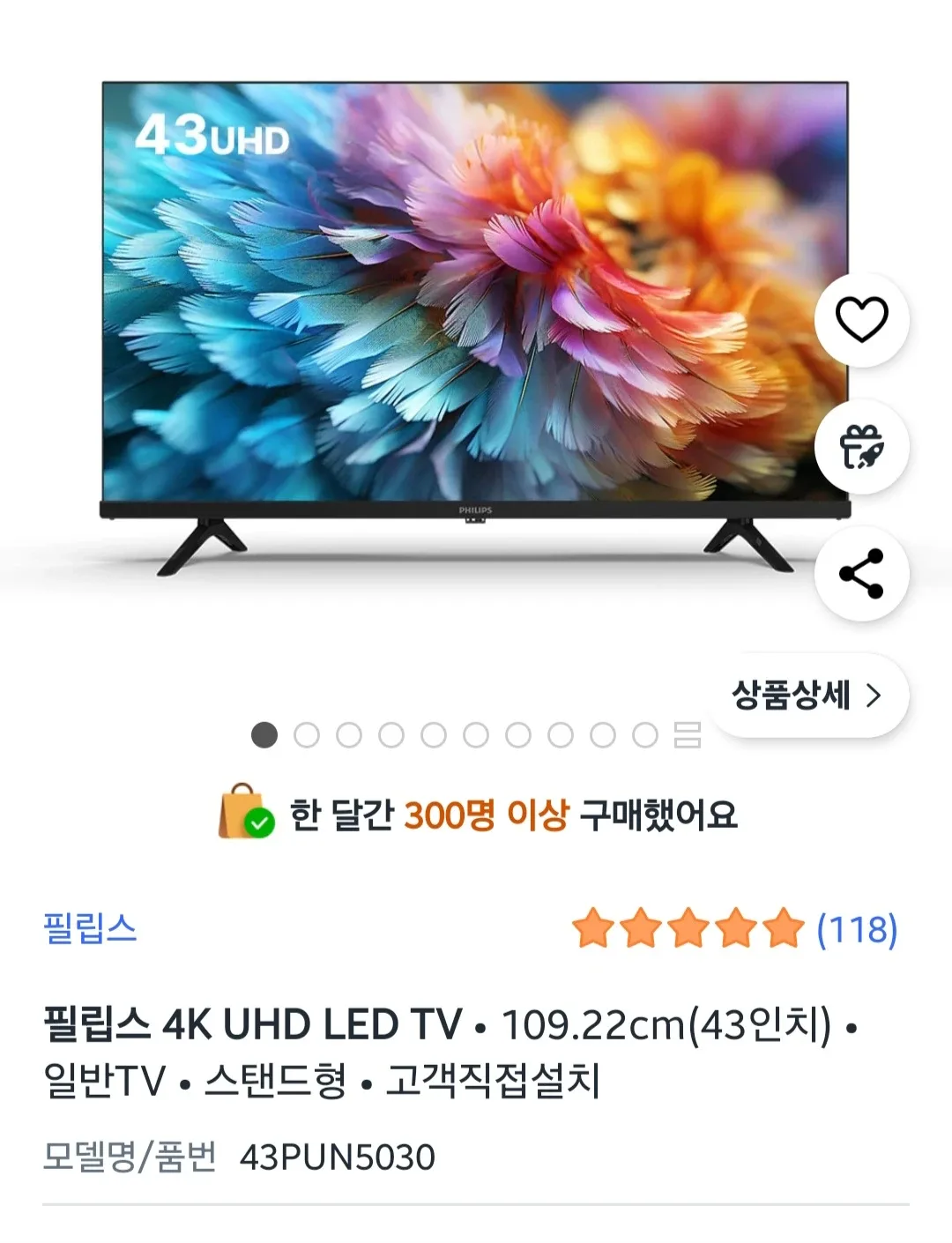Tap the gift icon button
Screen dimensions: 952x1243
tap(861, 447)
